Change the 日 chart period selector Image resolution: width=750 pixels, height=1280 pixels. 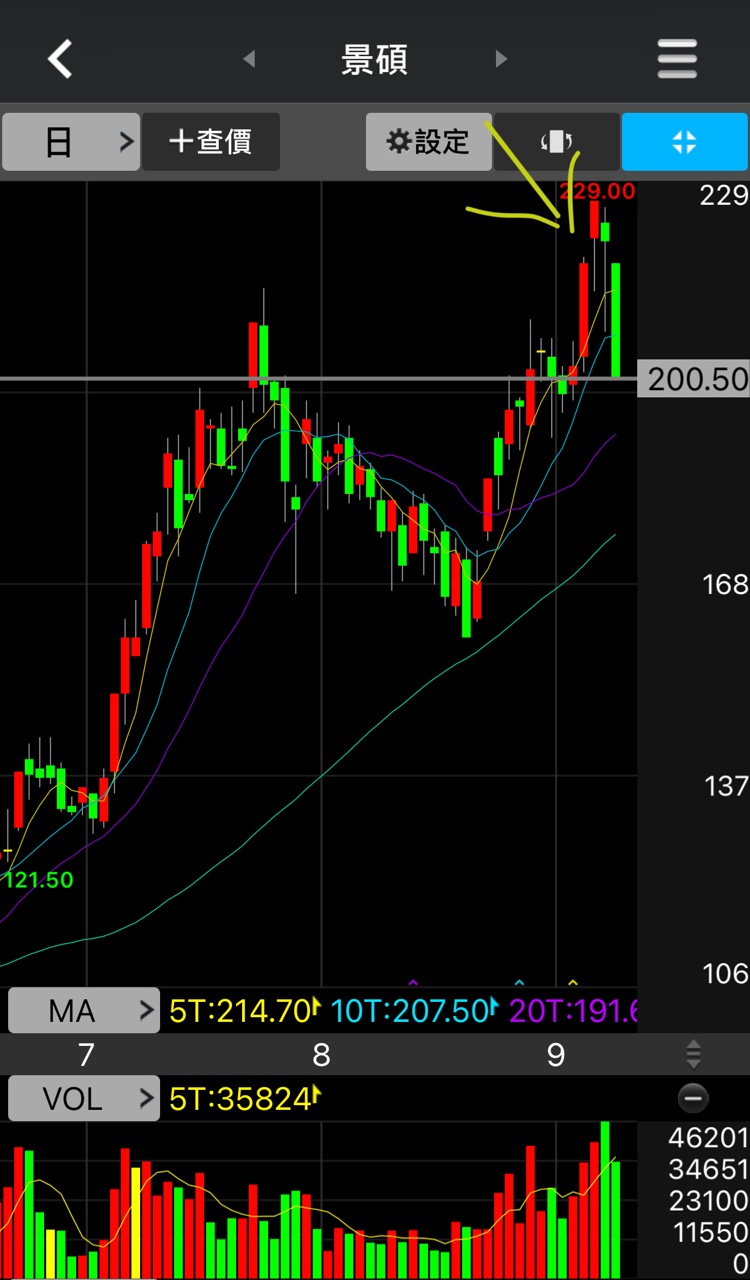70,142
